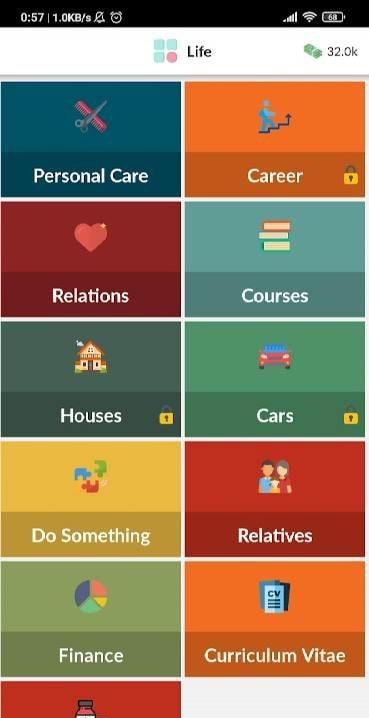Open the Finance tile
The image size is (369, 718).
pyautogui.click(x=91, y=620)
